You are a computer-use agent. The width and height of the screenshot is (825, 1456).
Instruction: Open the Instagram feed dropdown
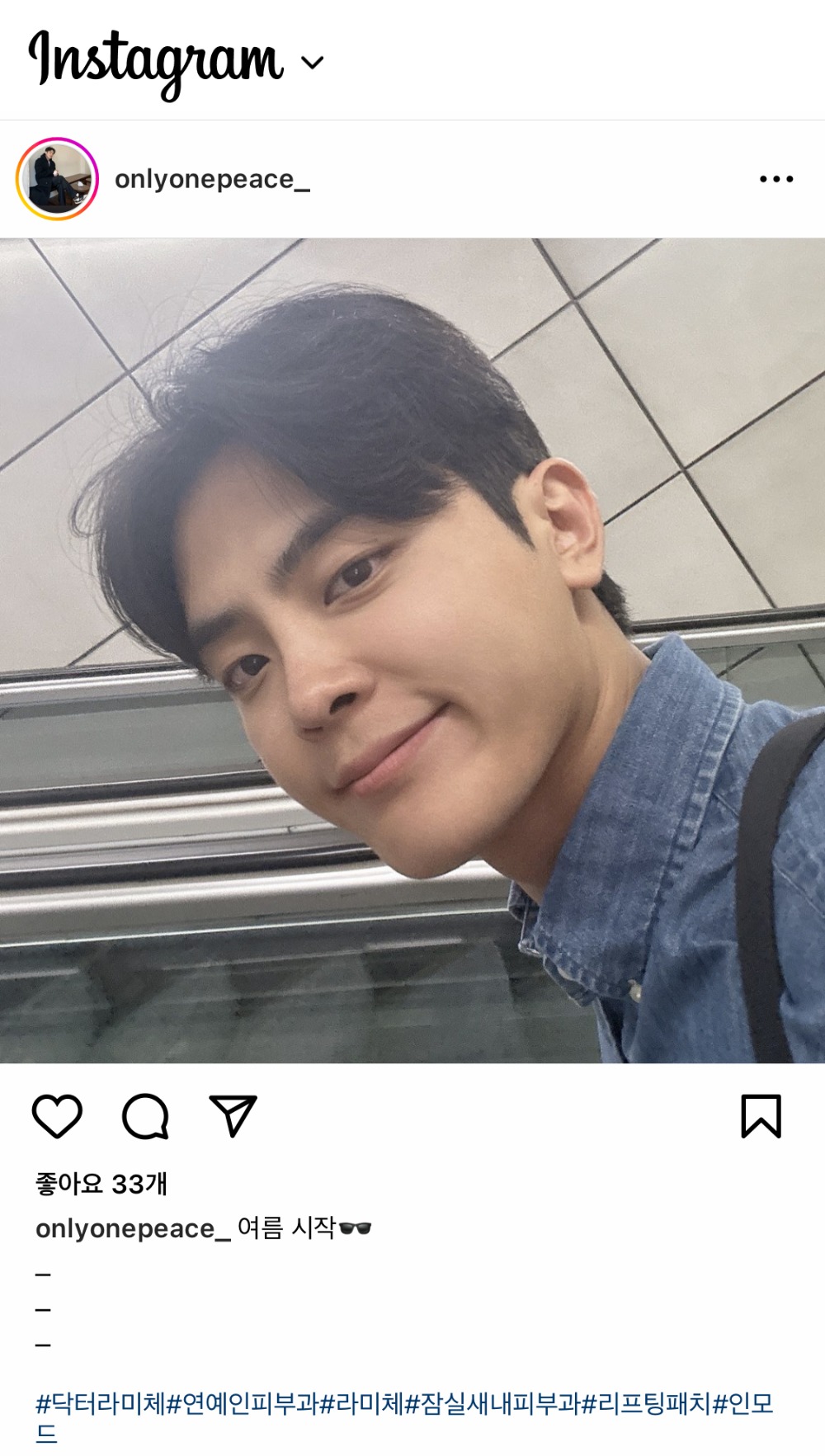tap(313, 62)
